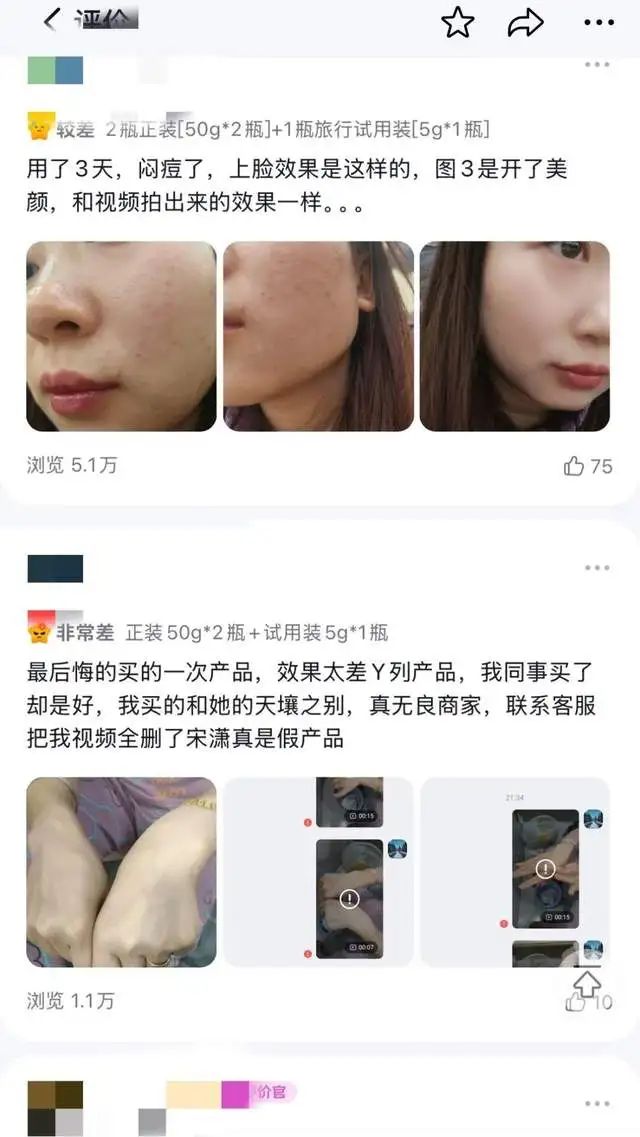Viewport: 640px width, 1137px height.
Task: Favorite this page with the star icon
Action: pyautogui.click(x=457, y=22)
